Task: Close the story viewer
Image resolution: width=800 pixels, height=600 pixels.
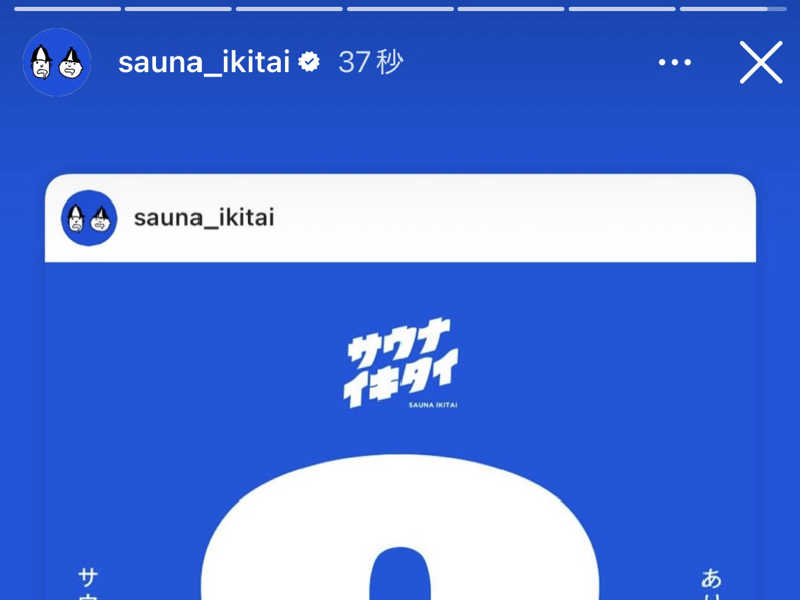Action: click(760, 63)
